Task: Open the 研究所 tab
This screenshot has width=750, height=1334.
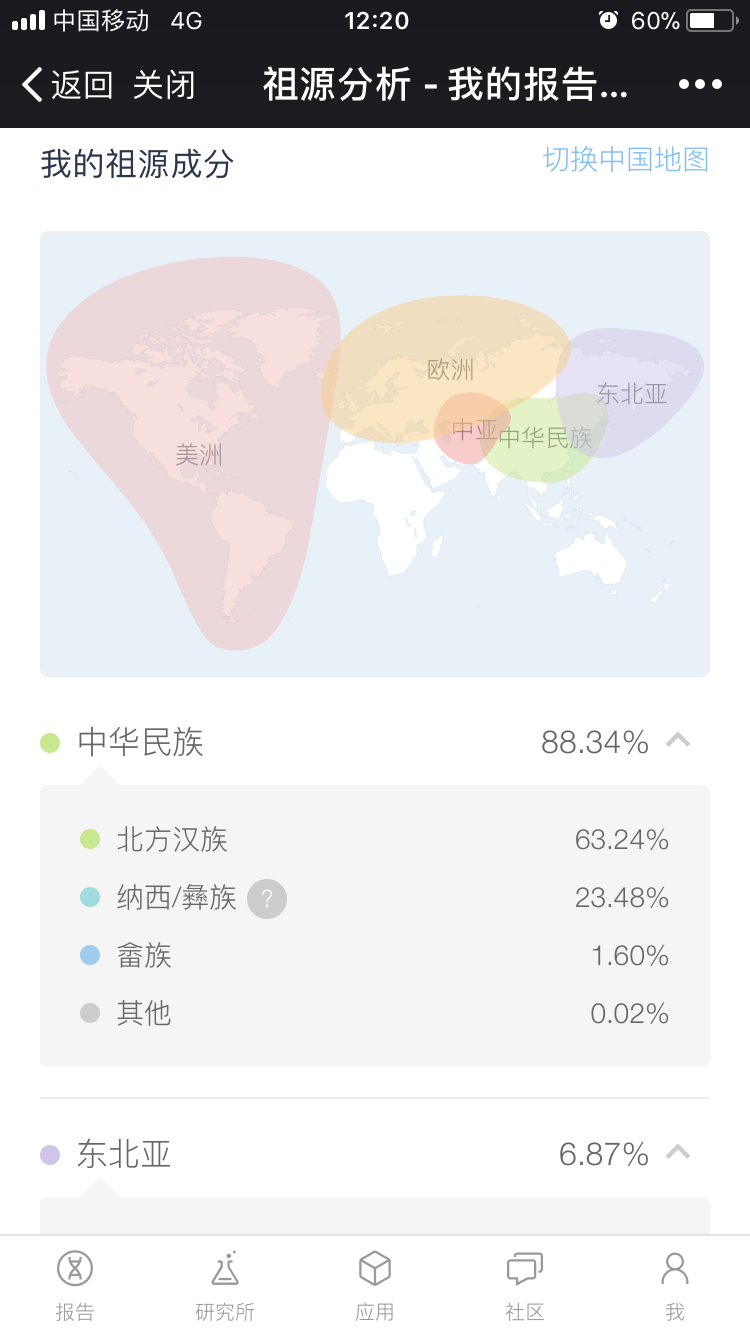Action: click(x=225, y=1285)
